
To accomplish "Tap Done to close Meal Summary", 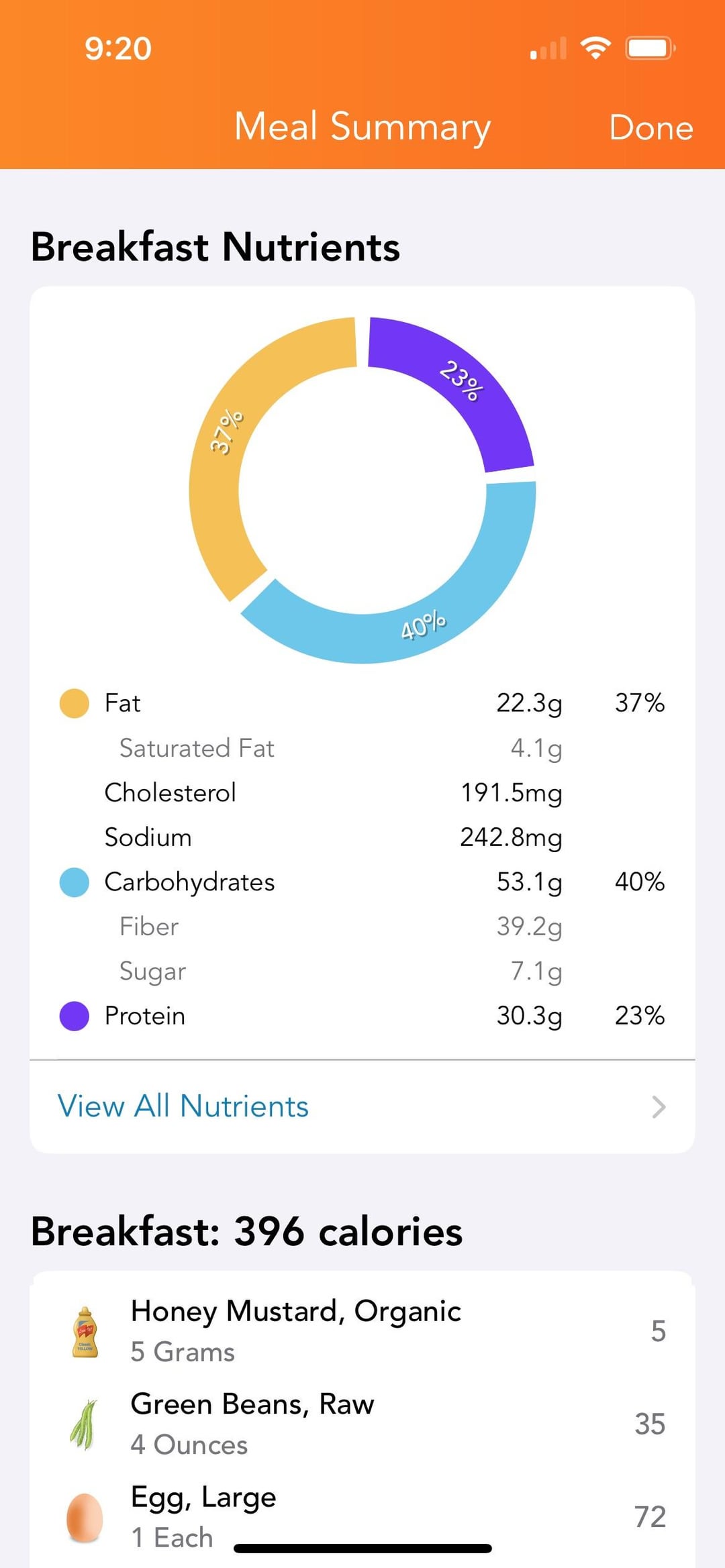I will (650, 127).
